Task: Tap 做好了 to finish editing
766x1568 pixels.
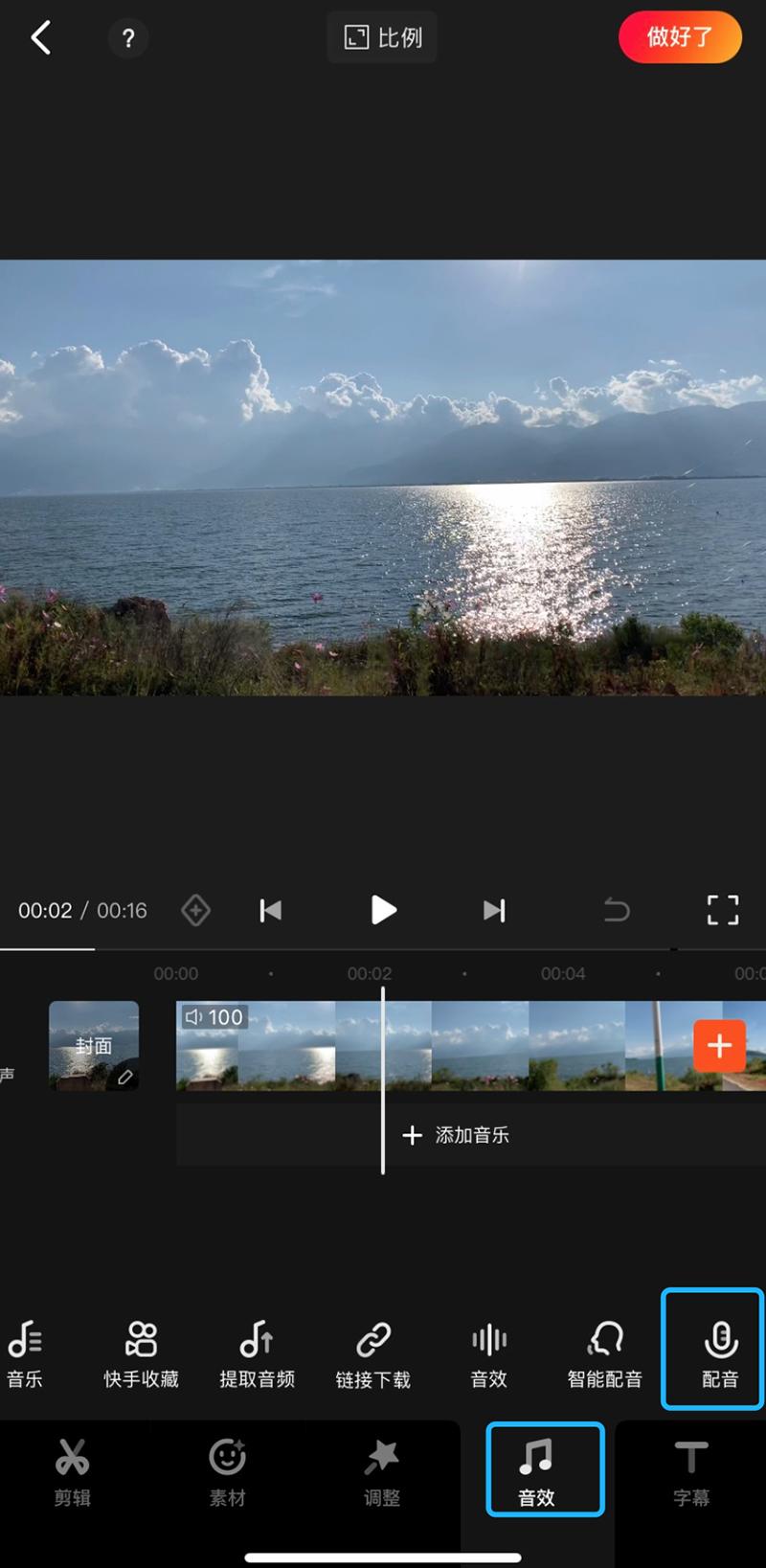Action: (680, 37)
